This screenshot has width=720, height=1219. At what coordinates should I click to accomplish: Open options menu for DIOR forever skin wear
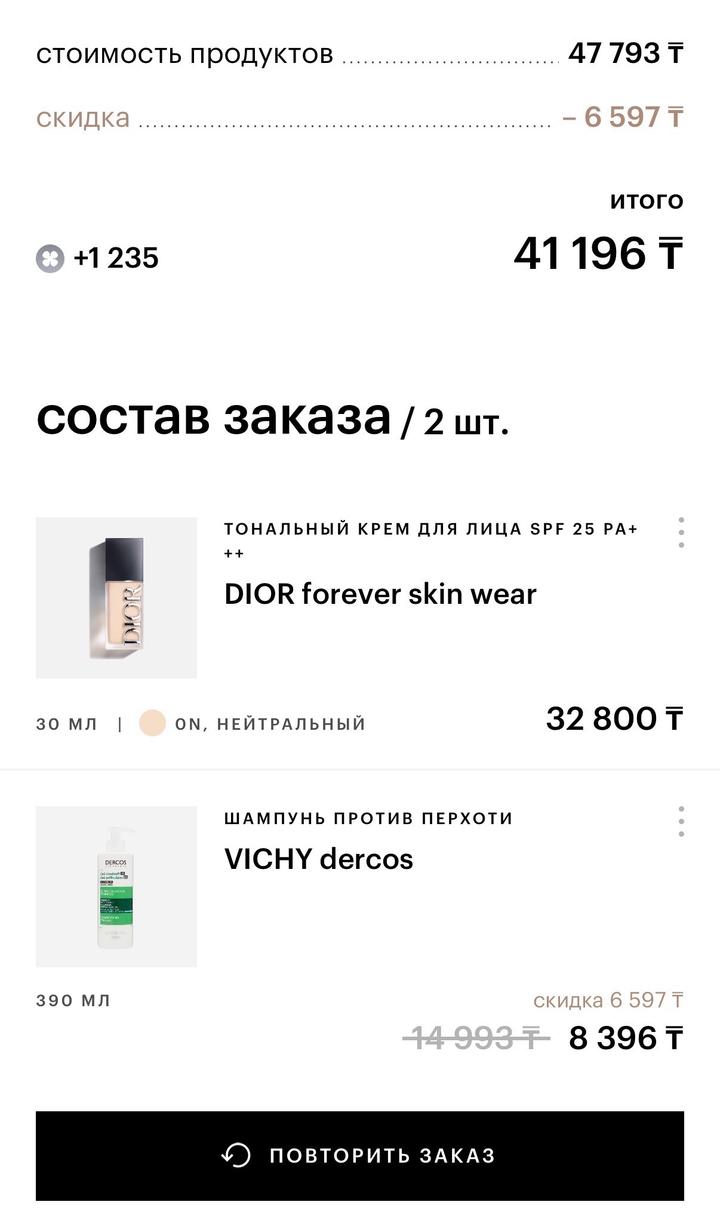click(681, 532)
